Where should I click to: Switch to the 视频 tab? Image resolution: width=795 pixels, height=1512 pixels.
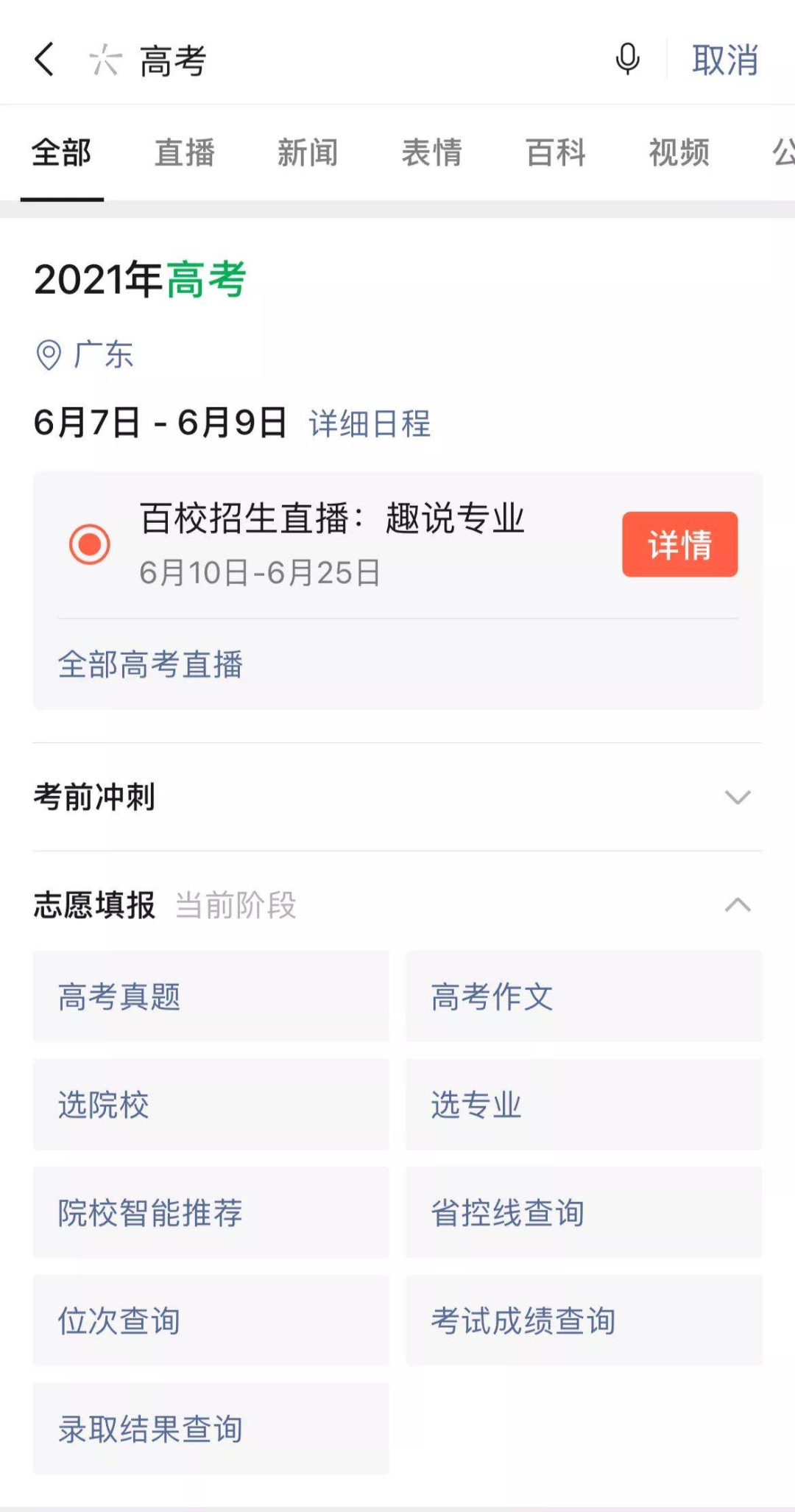click(x=679, y=152)
